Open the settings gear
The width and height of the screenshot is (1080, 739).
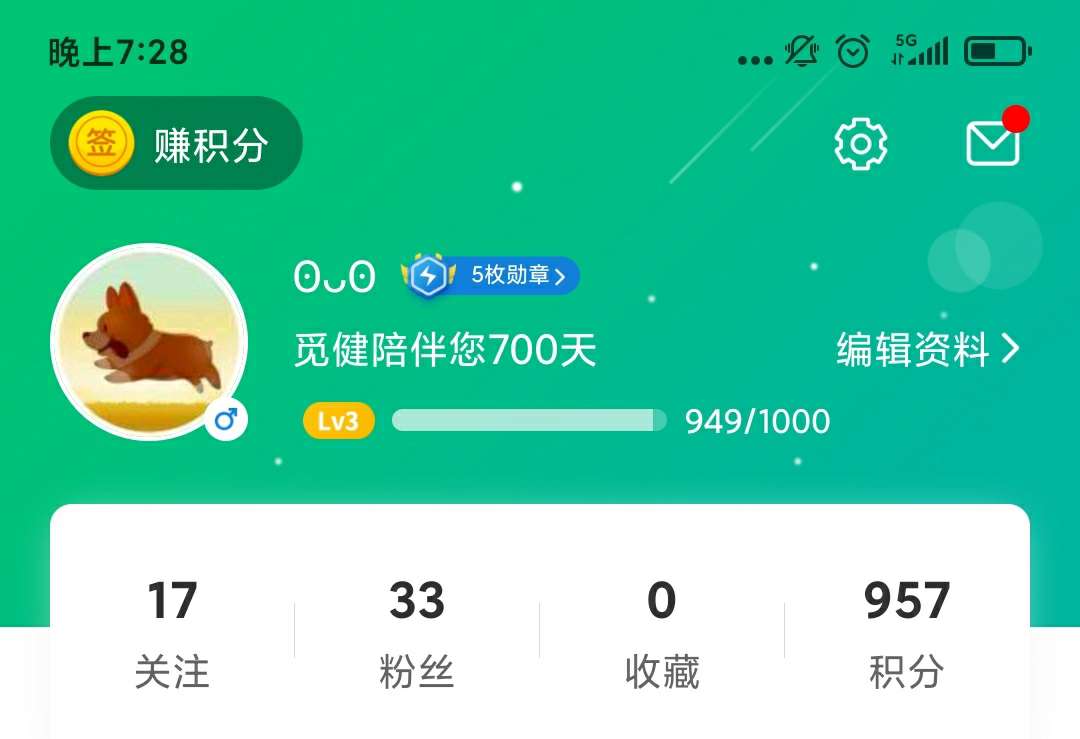tap(860, 144)
